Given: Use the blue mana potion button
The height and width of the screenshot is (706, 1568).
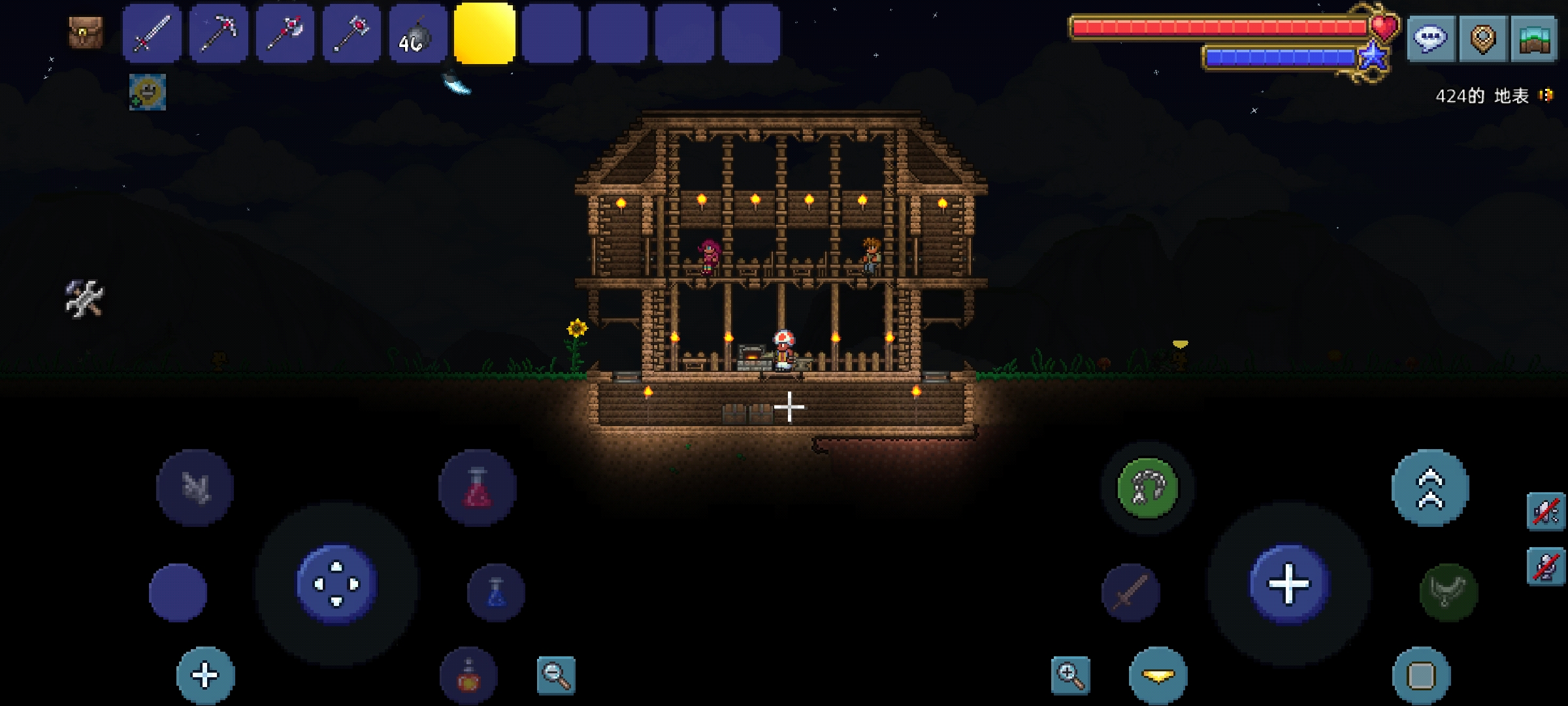Looking at the screenshot, I should [496, 592].
